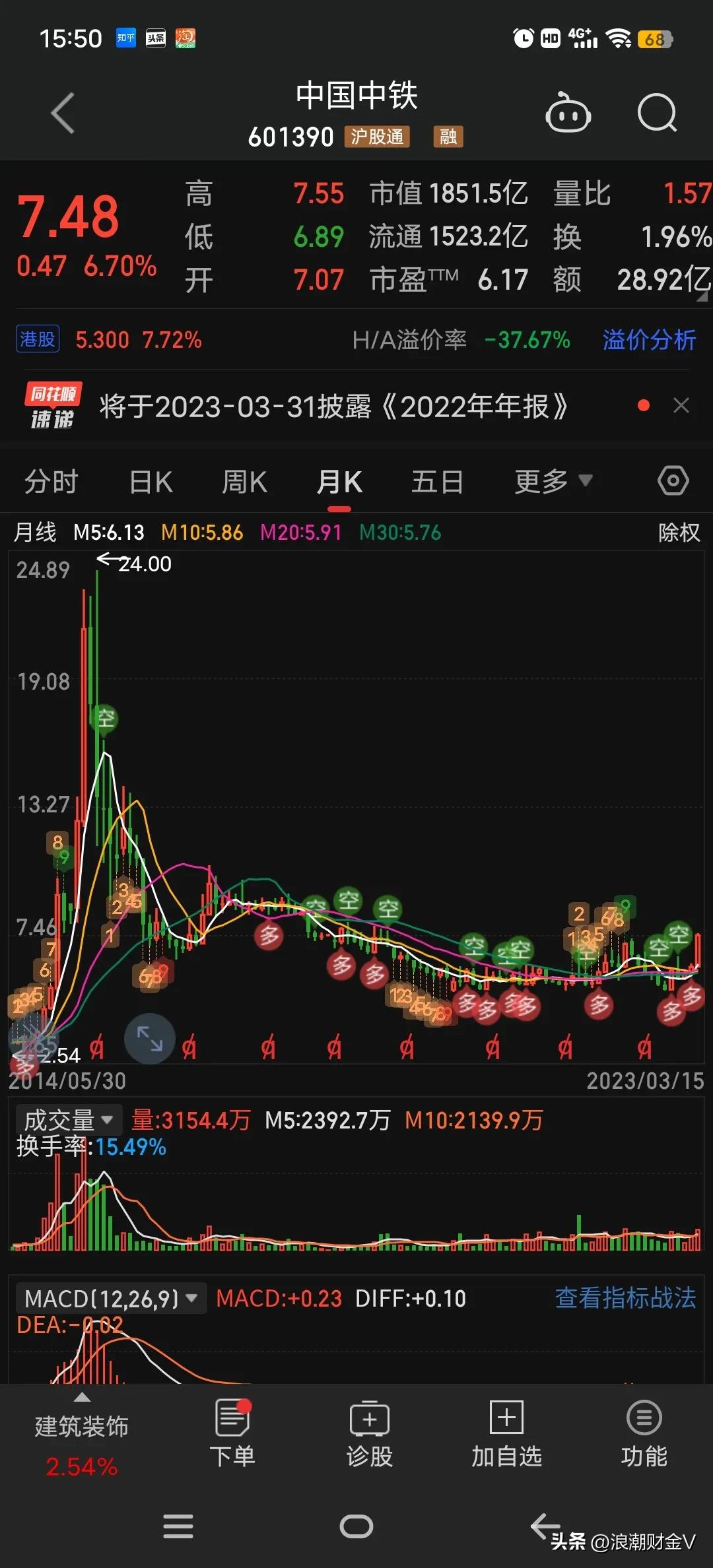713x1568 pixels.
Task: Tap the back arrow beside 中国中铁
Action: (63, 113)
